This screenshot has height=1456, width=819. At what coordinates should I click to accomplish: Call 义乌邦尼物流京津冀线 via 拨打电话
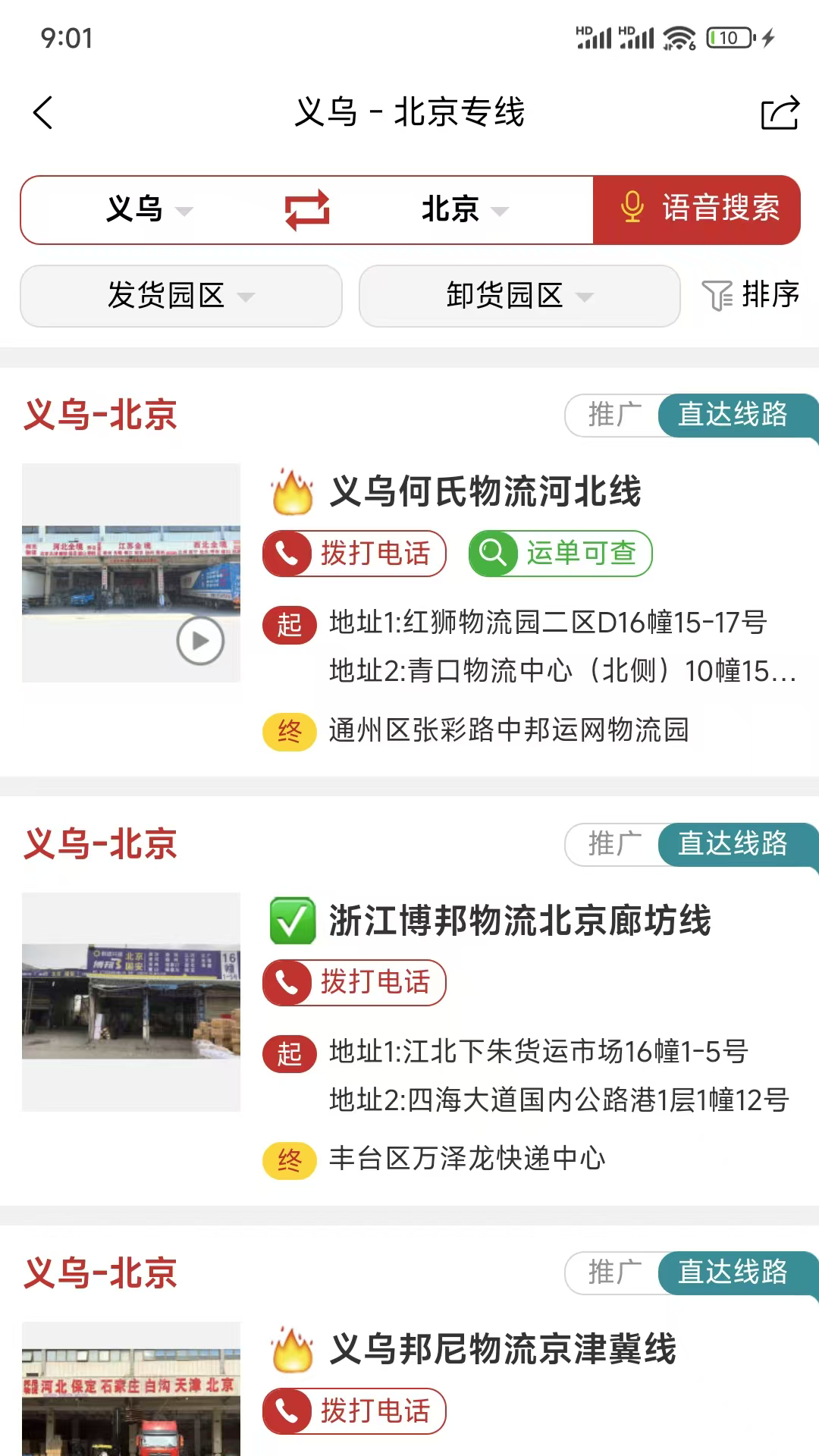pyautogui.click(x=354, y=1411)
